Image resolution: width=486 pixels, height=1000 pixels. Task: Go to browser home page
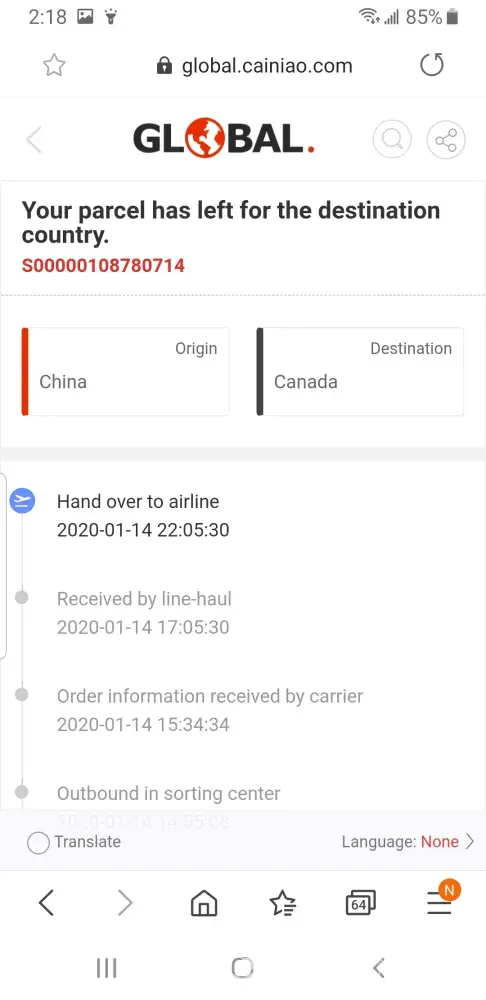(203, 903)
